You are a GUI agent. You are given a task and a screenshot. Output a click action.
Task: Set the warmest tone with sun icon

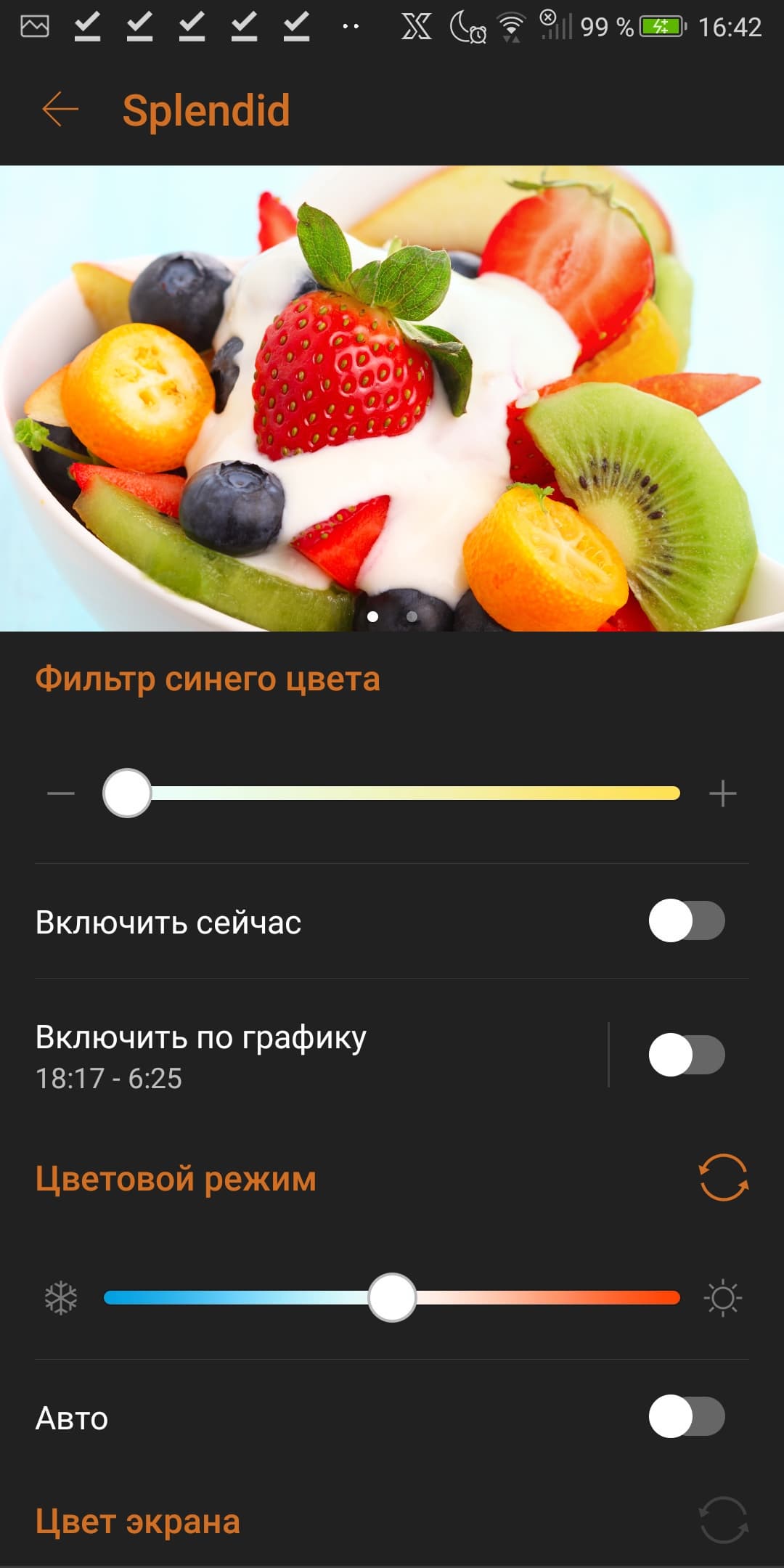pyautogui.click(x=722, y=1298)
